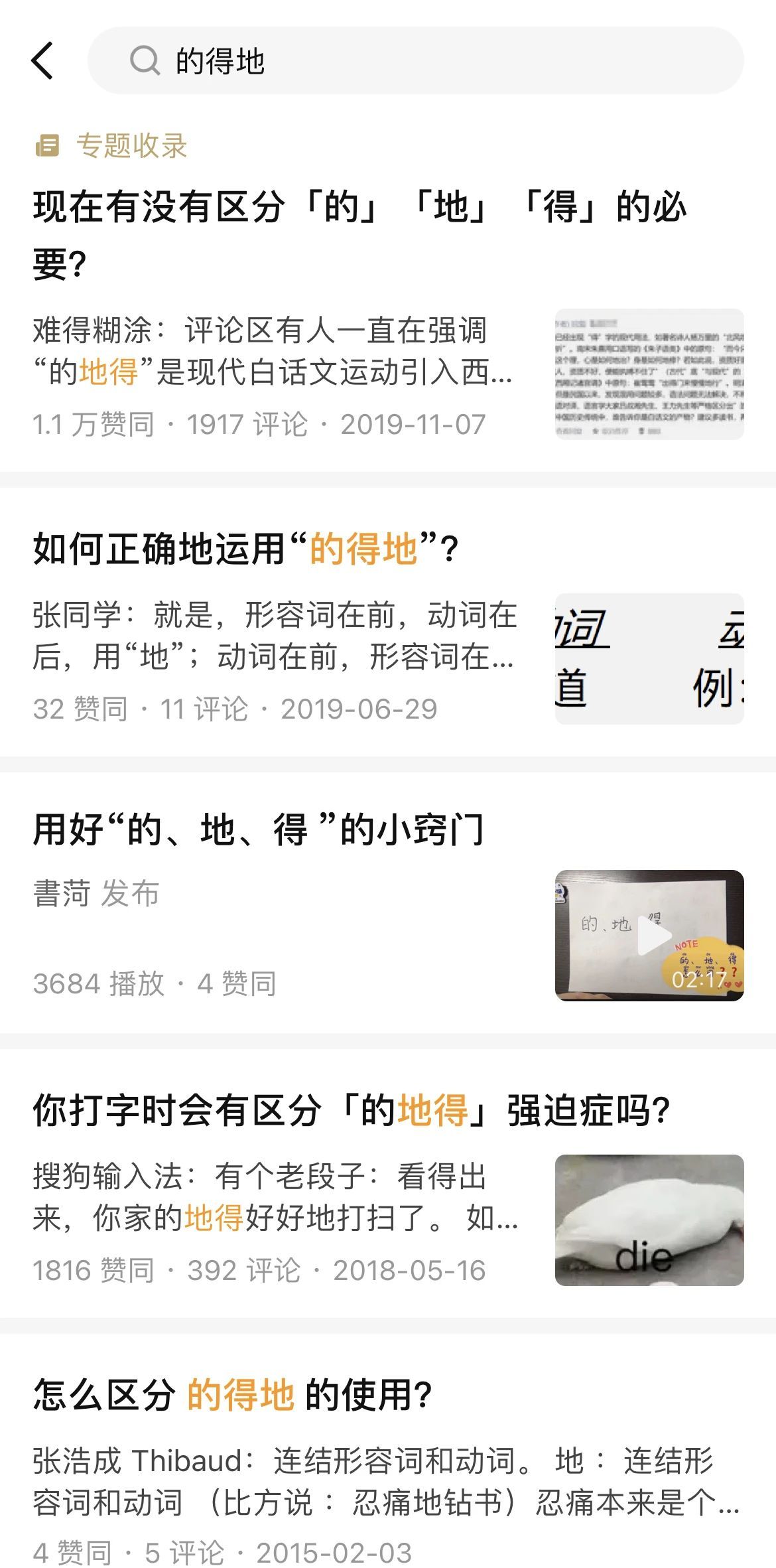Open result 如何正确地运用“的得地”
776x1568 pixels.
click(246, 549)
